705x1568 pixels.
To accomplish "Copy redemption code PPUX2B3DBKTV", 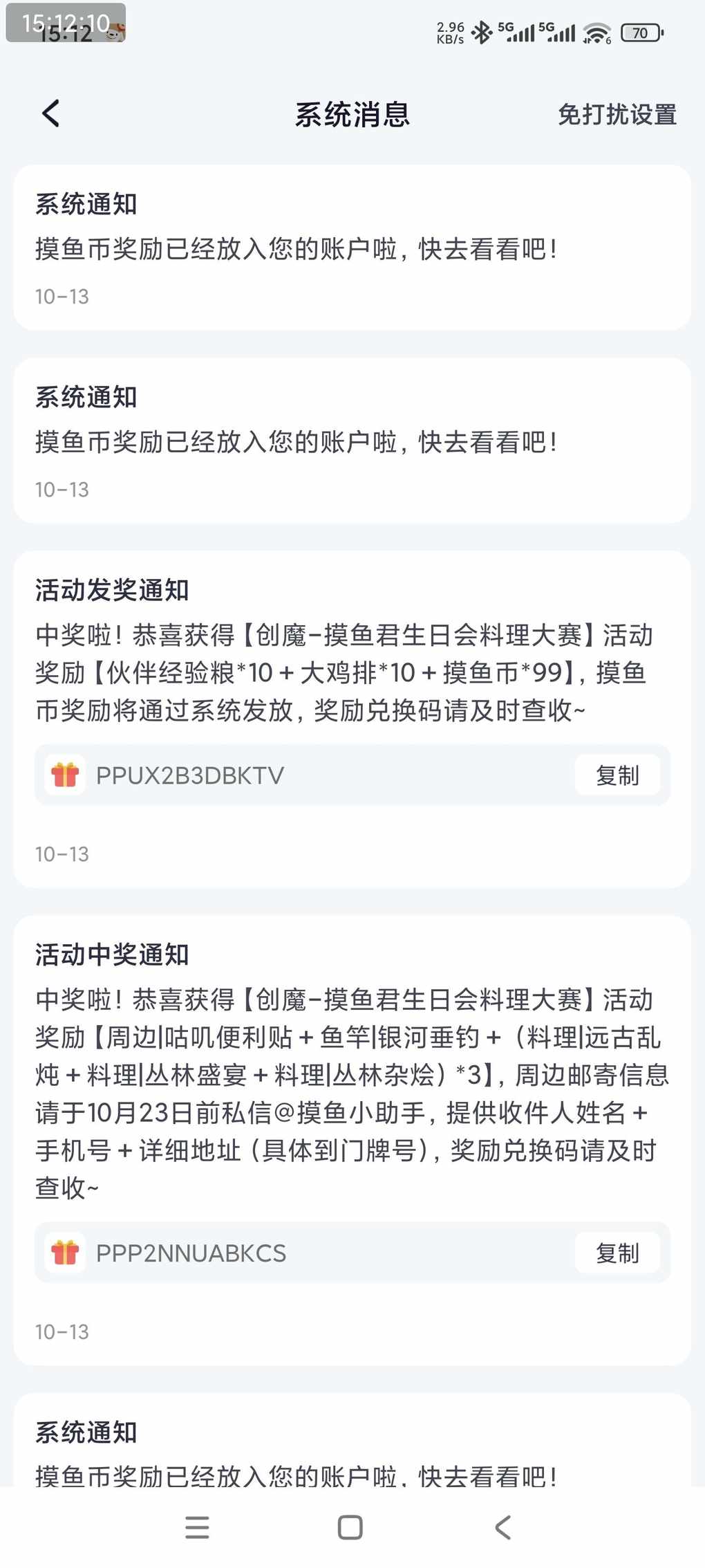I will (617, 775).
